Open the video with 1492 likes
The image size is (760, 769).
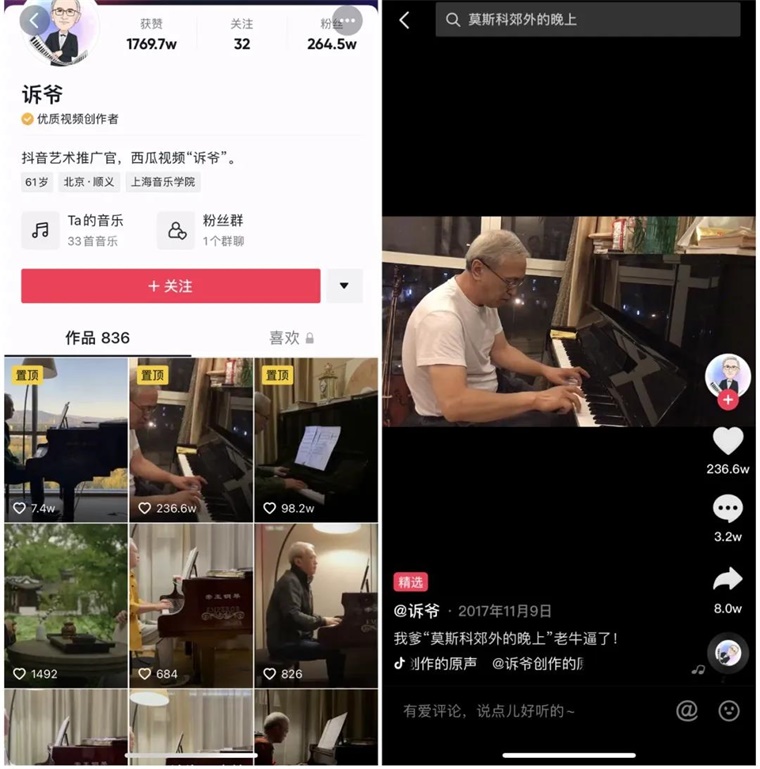pyautogui.click(x=66, y=605)
